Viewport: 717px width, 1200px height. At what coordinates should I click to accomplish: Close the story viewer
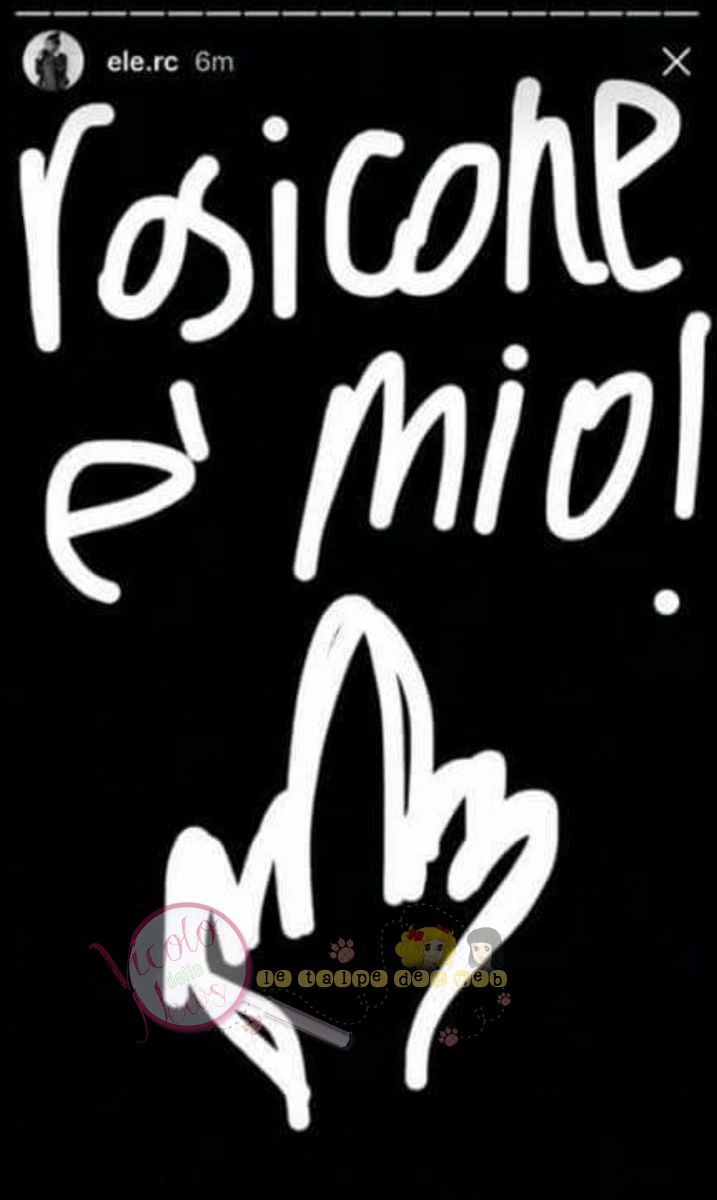[x=676, y=62]
